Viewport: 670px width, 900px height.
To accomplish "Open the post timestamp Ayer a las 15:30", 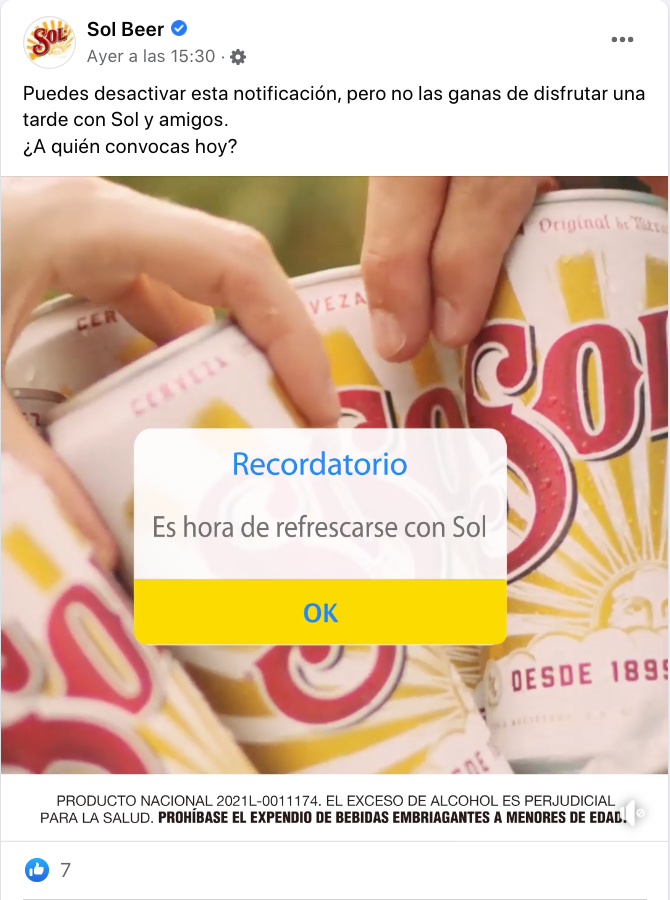I will click(150, 56).
